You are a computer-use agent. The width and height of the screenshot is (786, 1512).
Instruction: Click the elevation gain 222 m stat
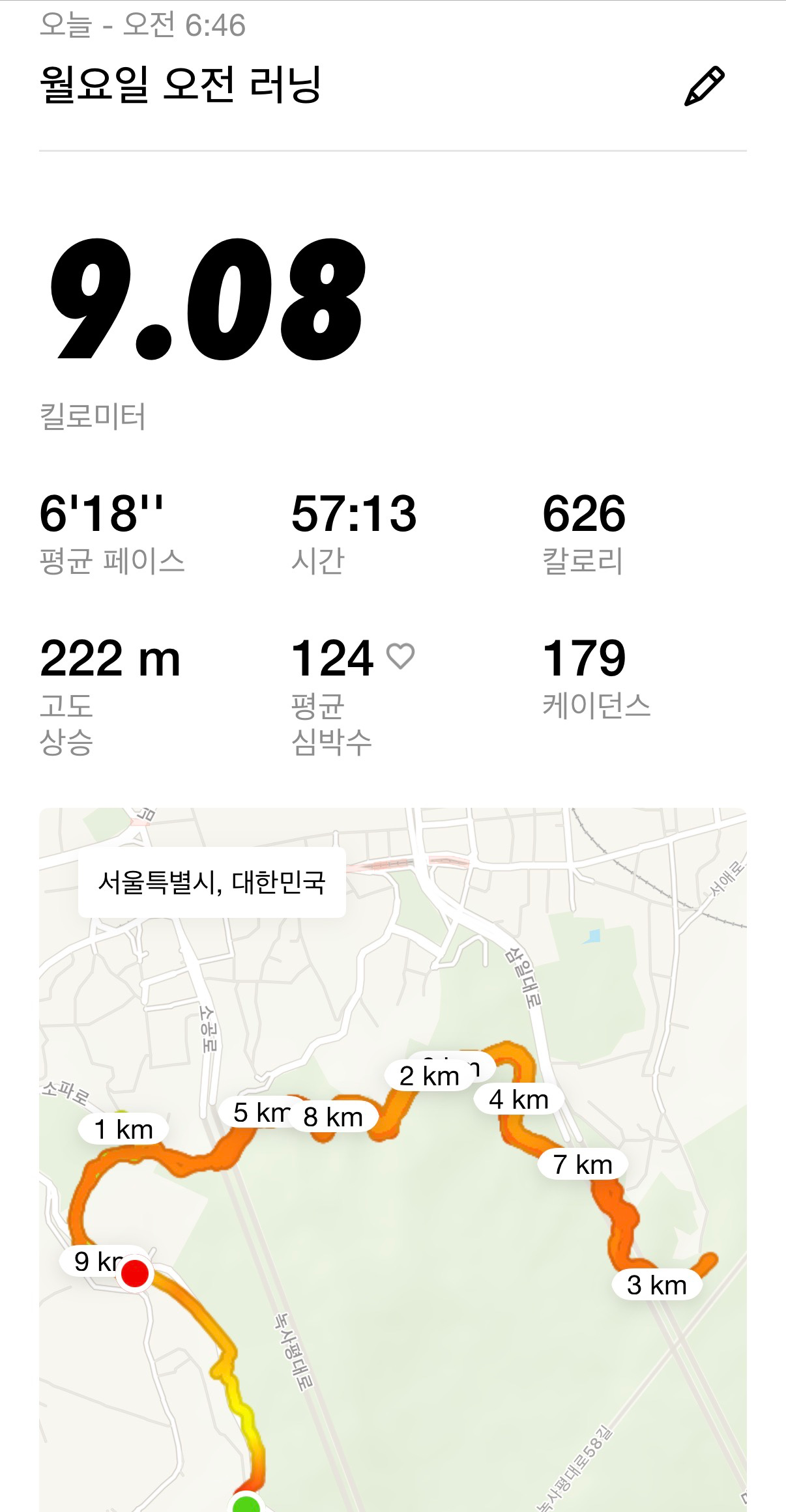[111, 661]
